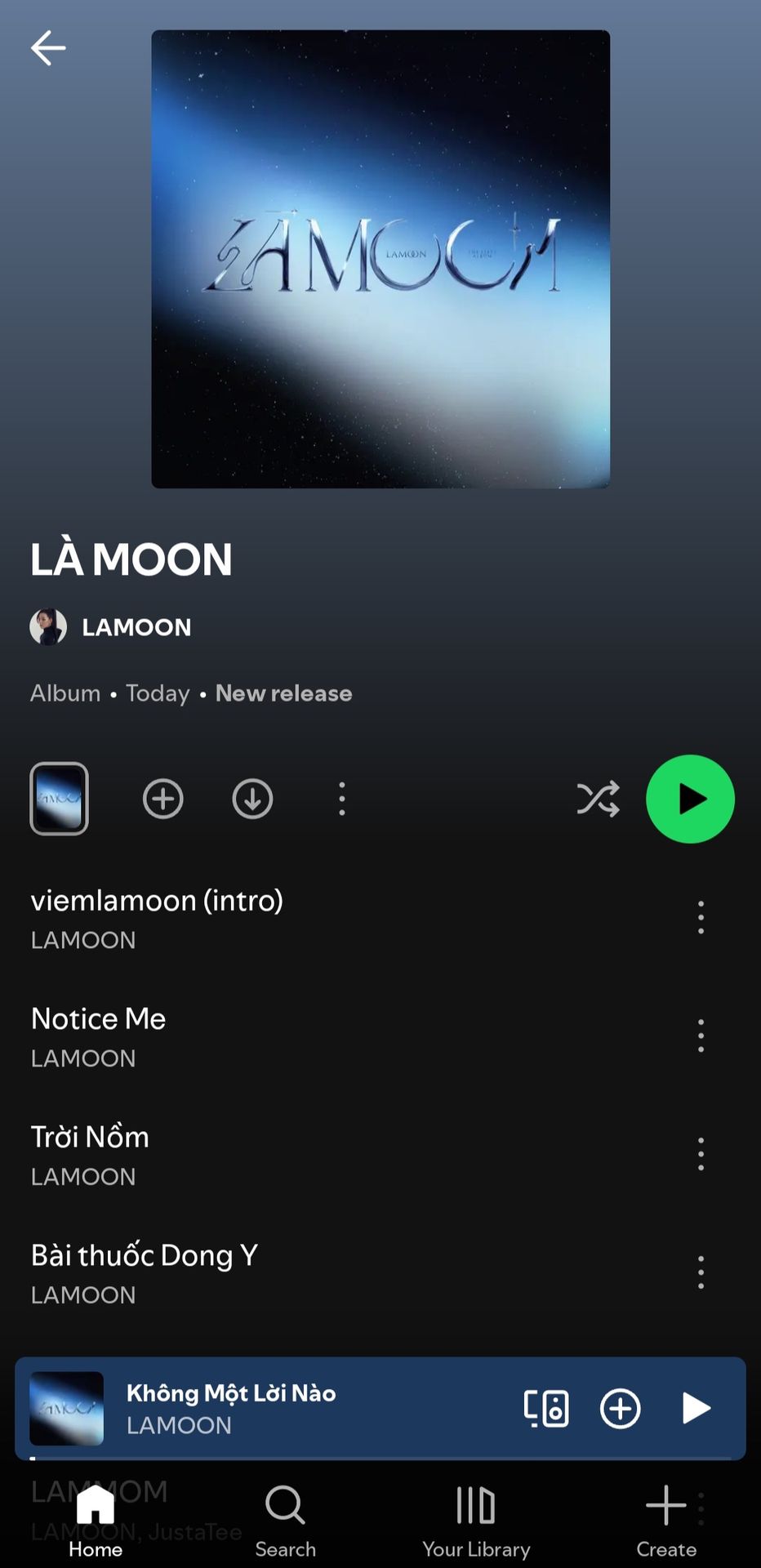Screen dimensions: 761x1568
Task: Play the song Trời Nồm
Action: pos(90,1154)
